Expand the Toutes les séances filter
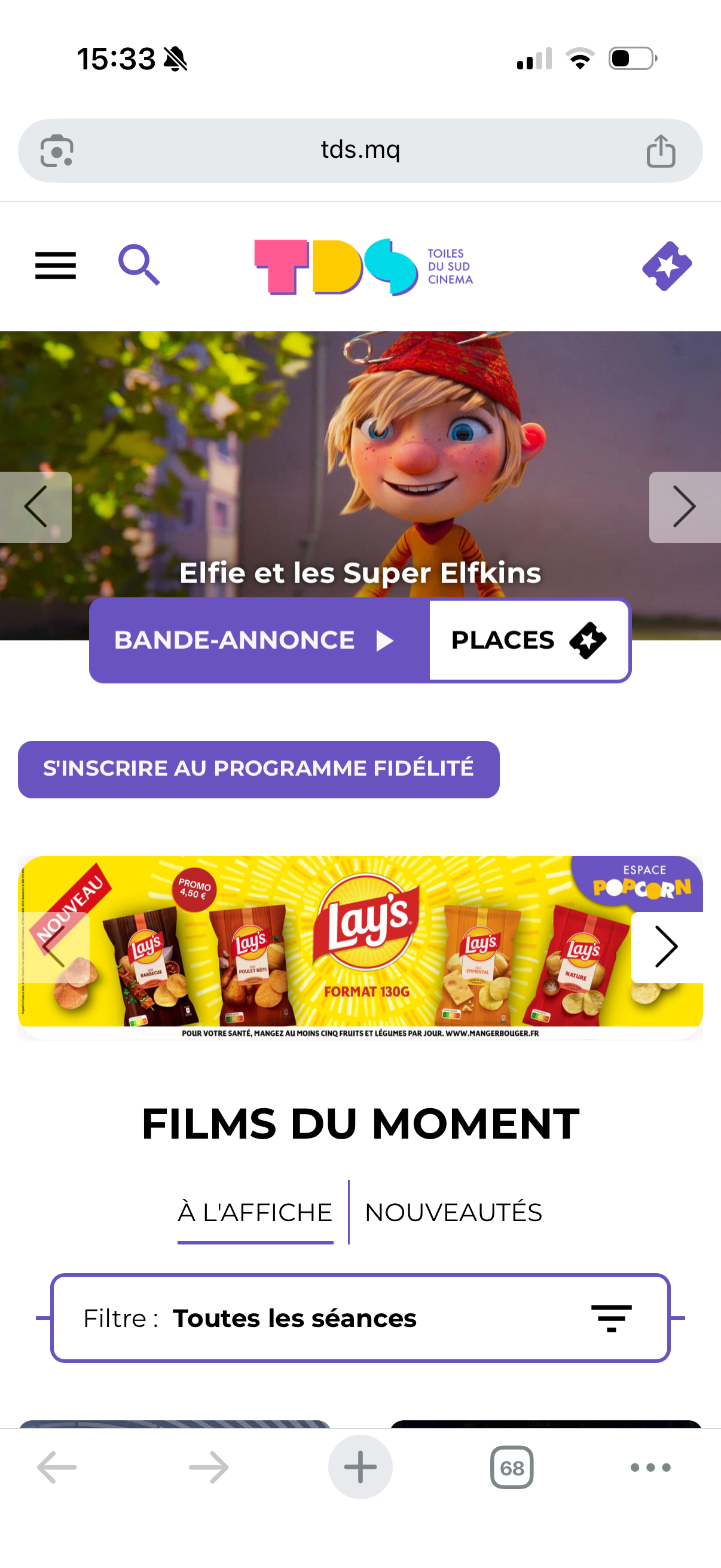Image resolution: width=721 pixels, height=1568 pixels. tap(360, 1318)
